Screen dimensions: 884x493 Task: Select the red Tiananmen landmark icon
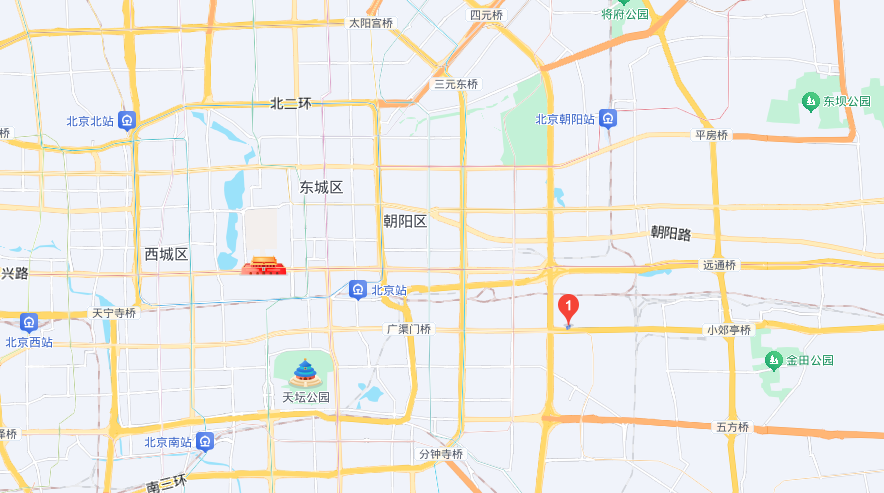[264, 266]
